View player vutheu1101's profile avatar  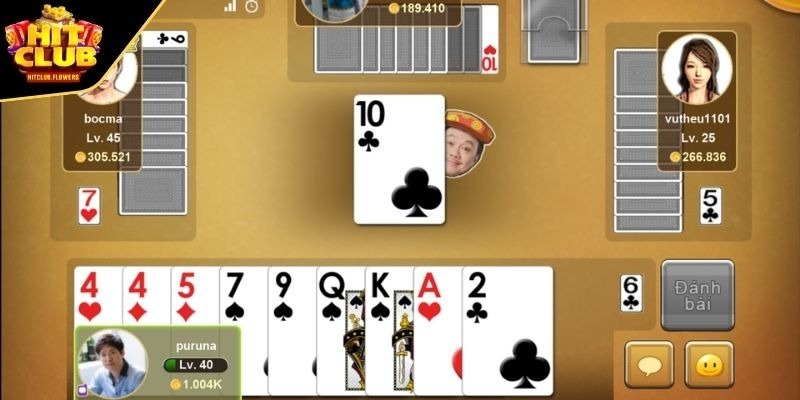point(696,69)
